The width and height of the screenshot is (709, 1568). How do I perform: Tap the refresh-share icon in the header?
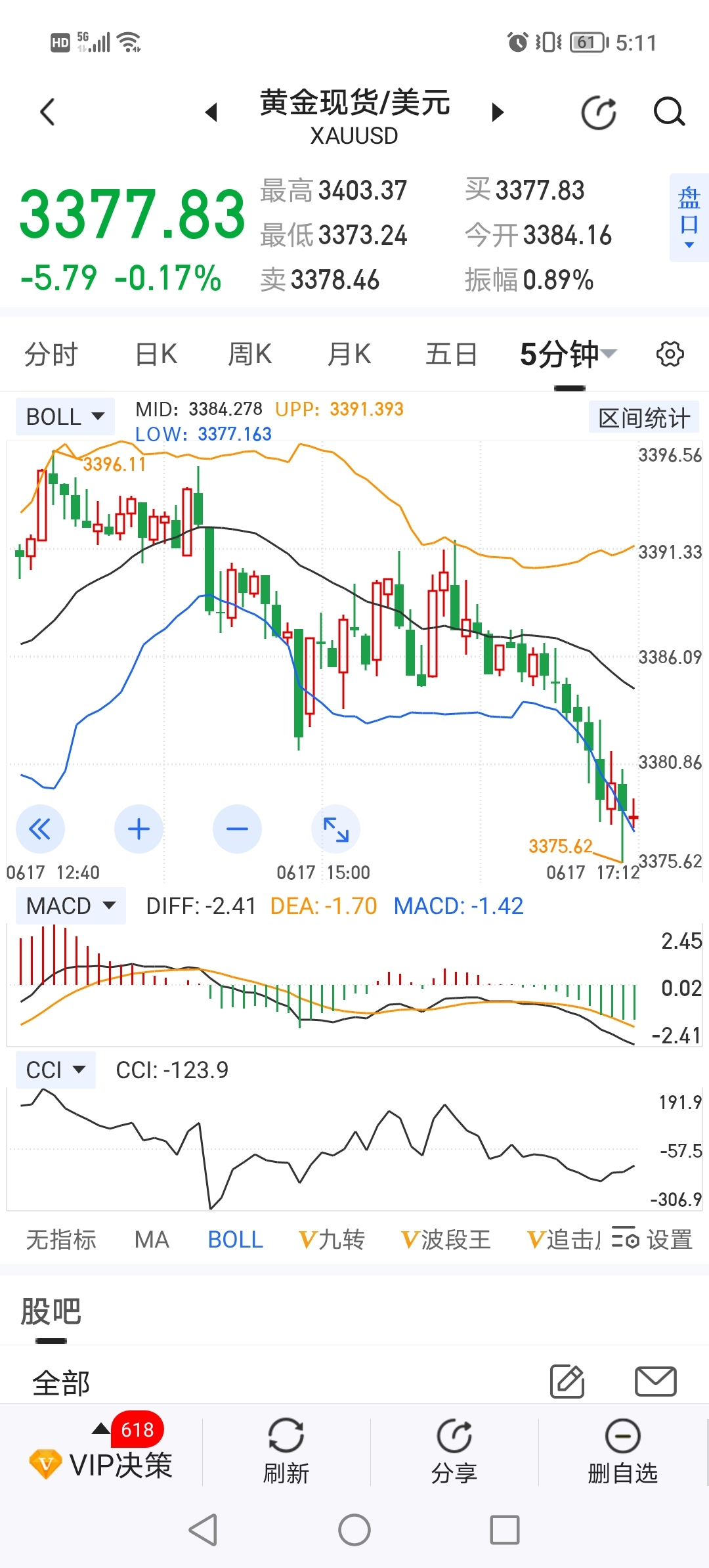(x=599, y=112)
